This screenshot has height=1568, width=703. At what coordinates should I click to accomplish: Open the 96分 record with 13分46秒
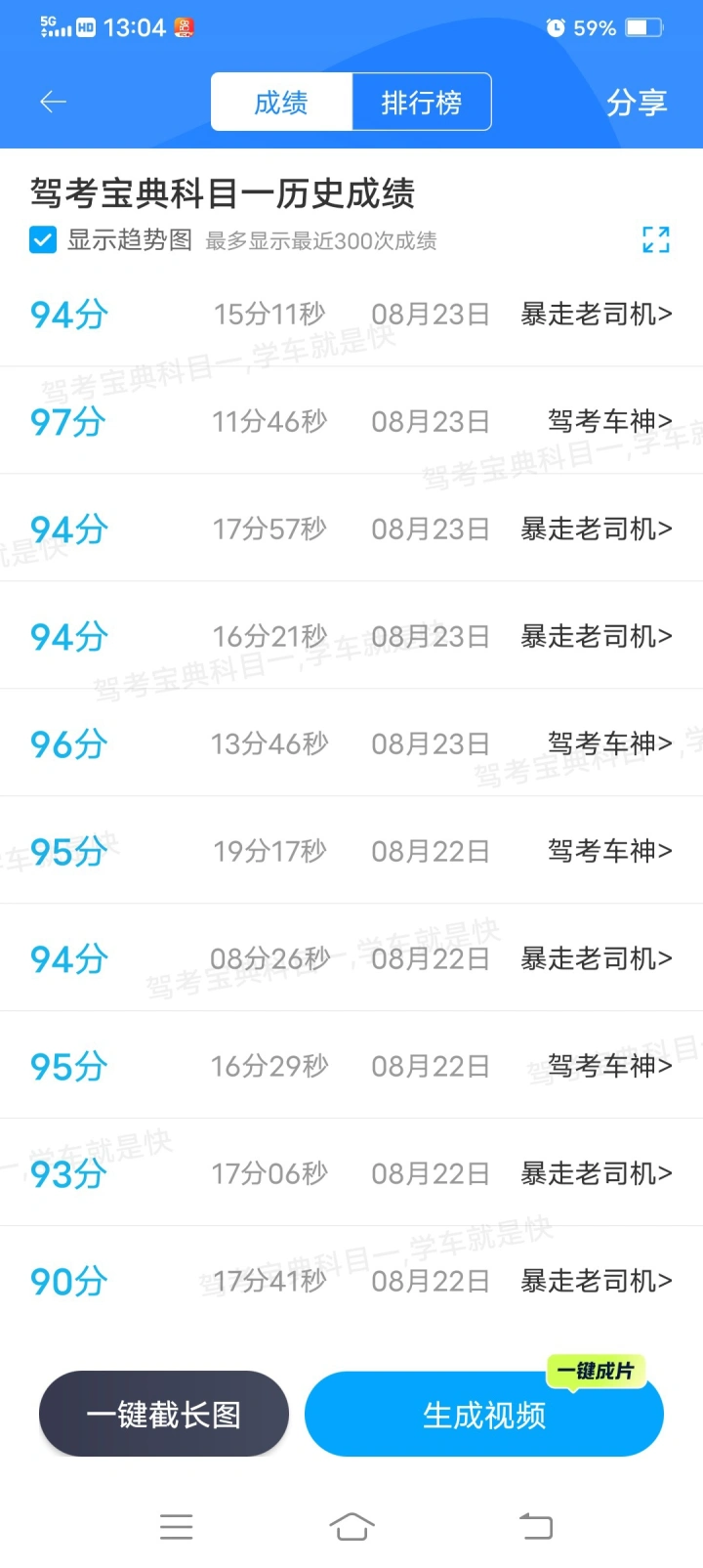point(351,743)
